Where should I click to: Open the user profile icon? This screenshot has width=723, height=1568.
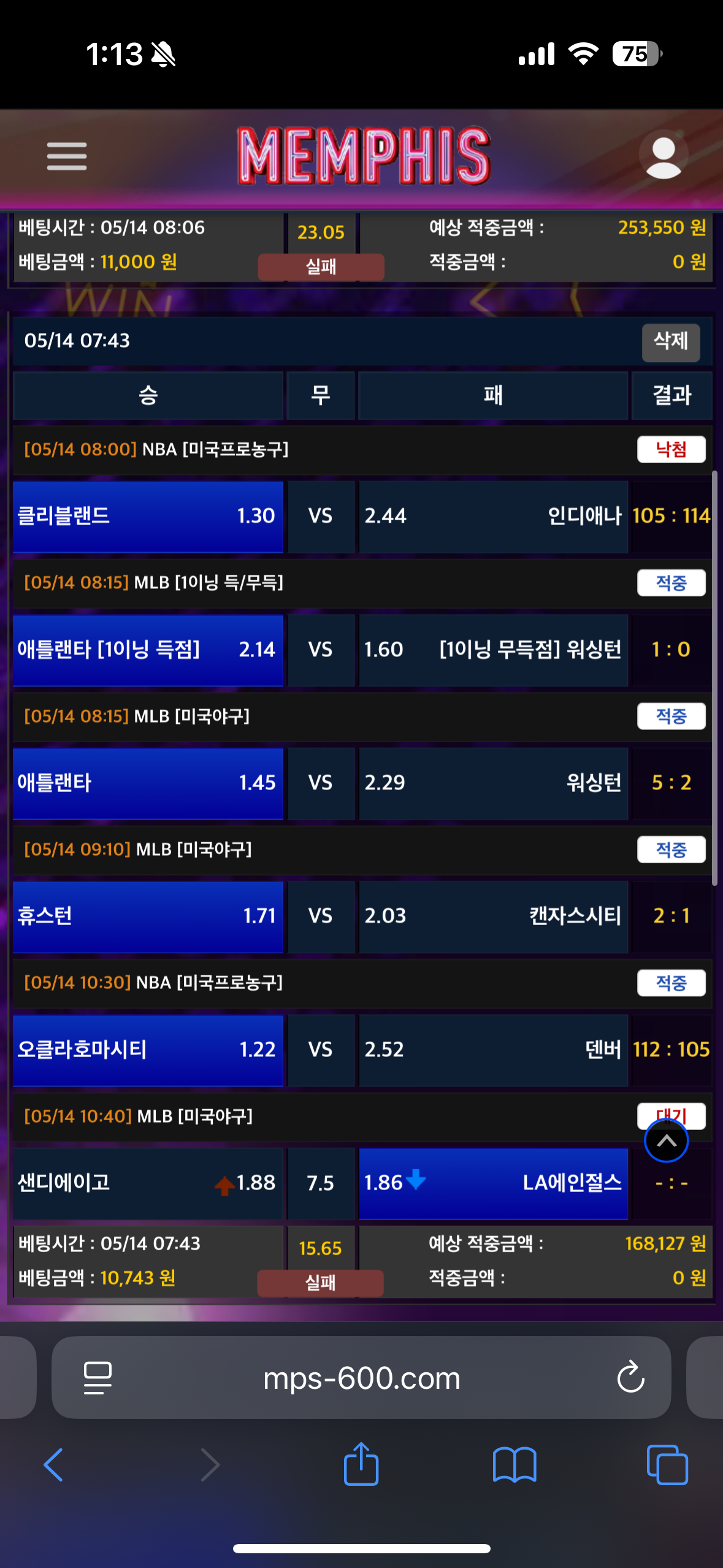pos(664,155)
